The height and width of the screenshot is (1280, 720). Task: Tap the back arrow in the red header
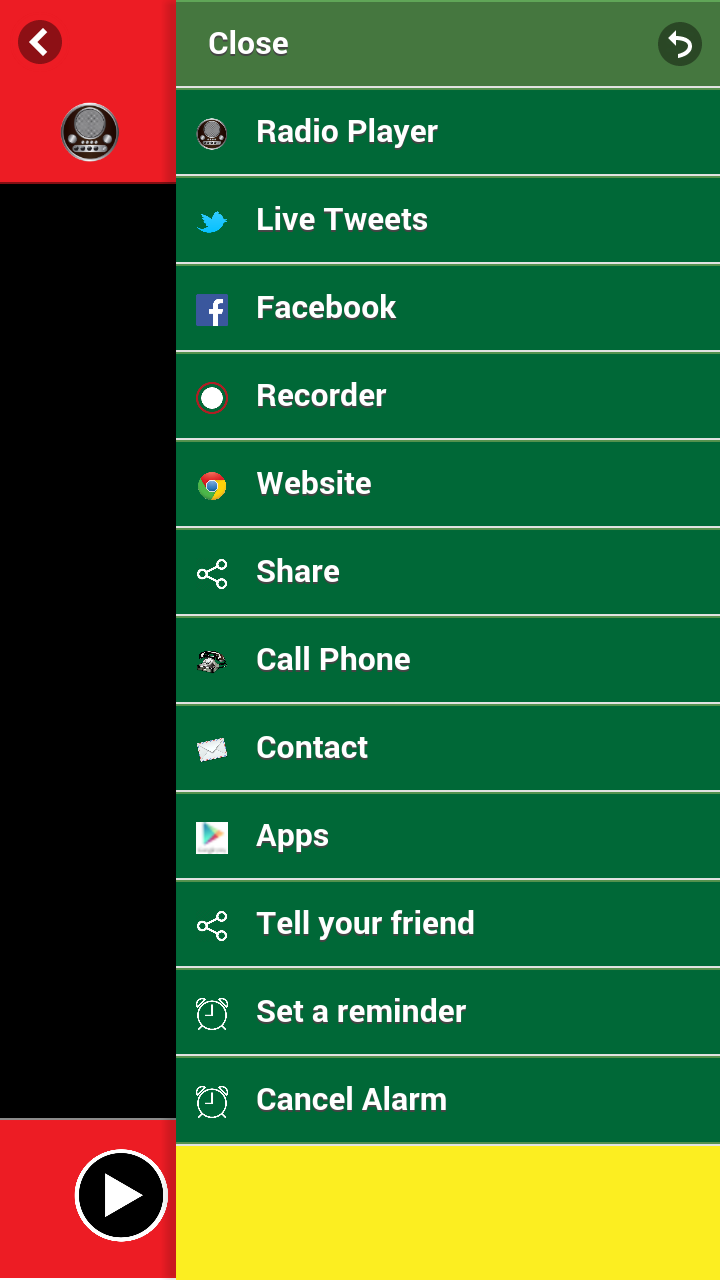[40, 42]
